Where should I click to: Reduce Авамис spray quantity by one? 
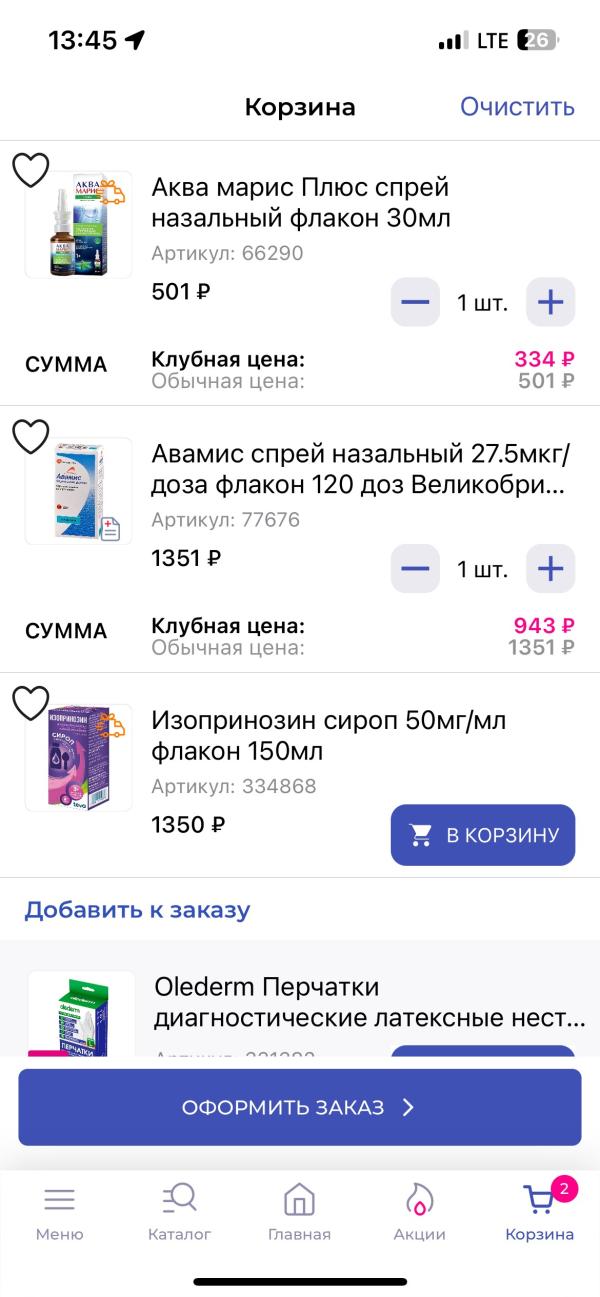point(415,569)
